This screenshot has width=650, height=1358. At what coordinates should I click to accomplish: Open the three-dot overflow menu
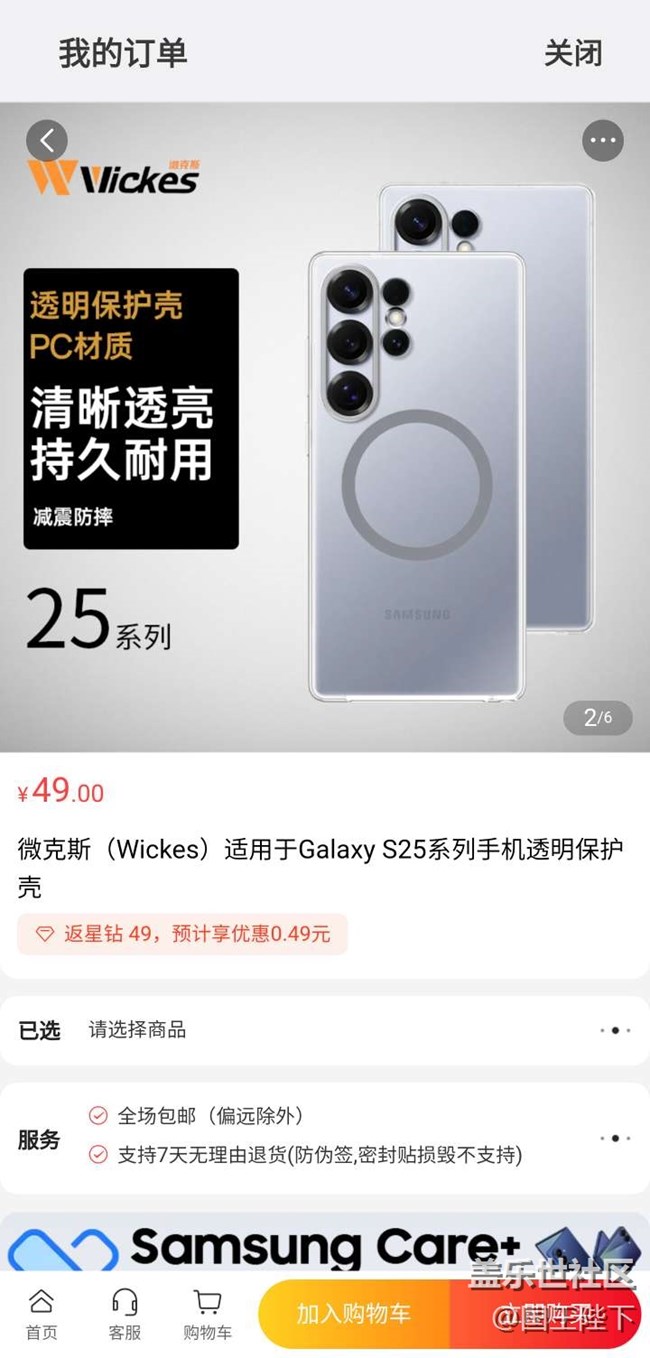click(x=603, y=141)
